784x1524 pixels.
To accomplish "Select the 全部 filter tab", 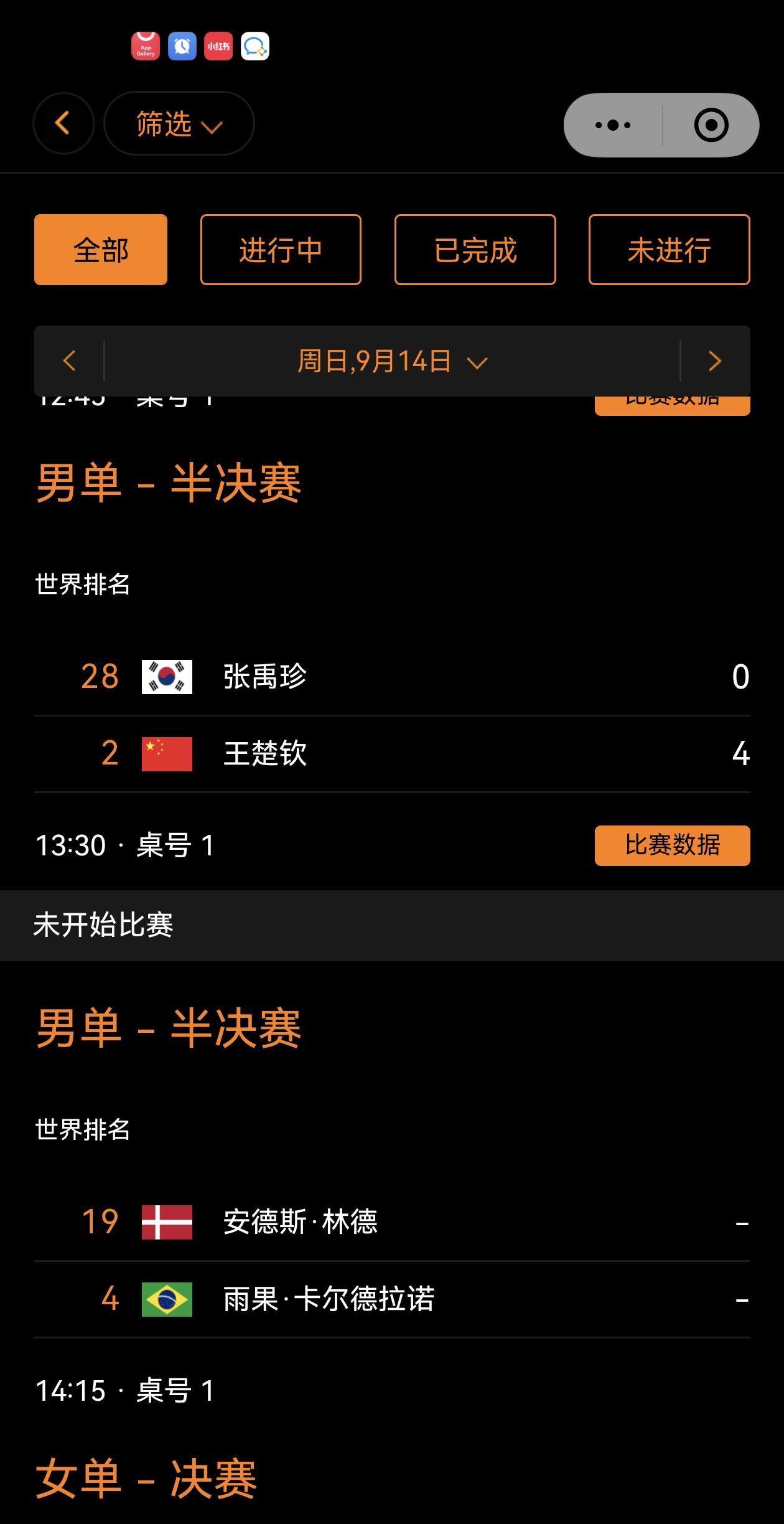I will tap(101, 250).
